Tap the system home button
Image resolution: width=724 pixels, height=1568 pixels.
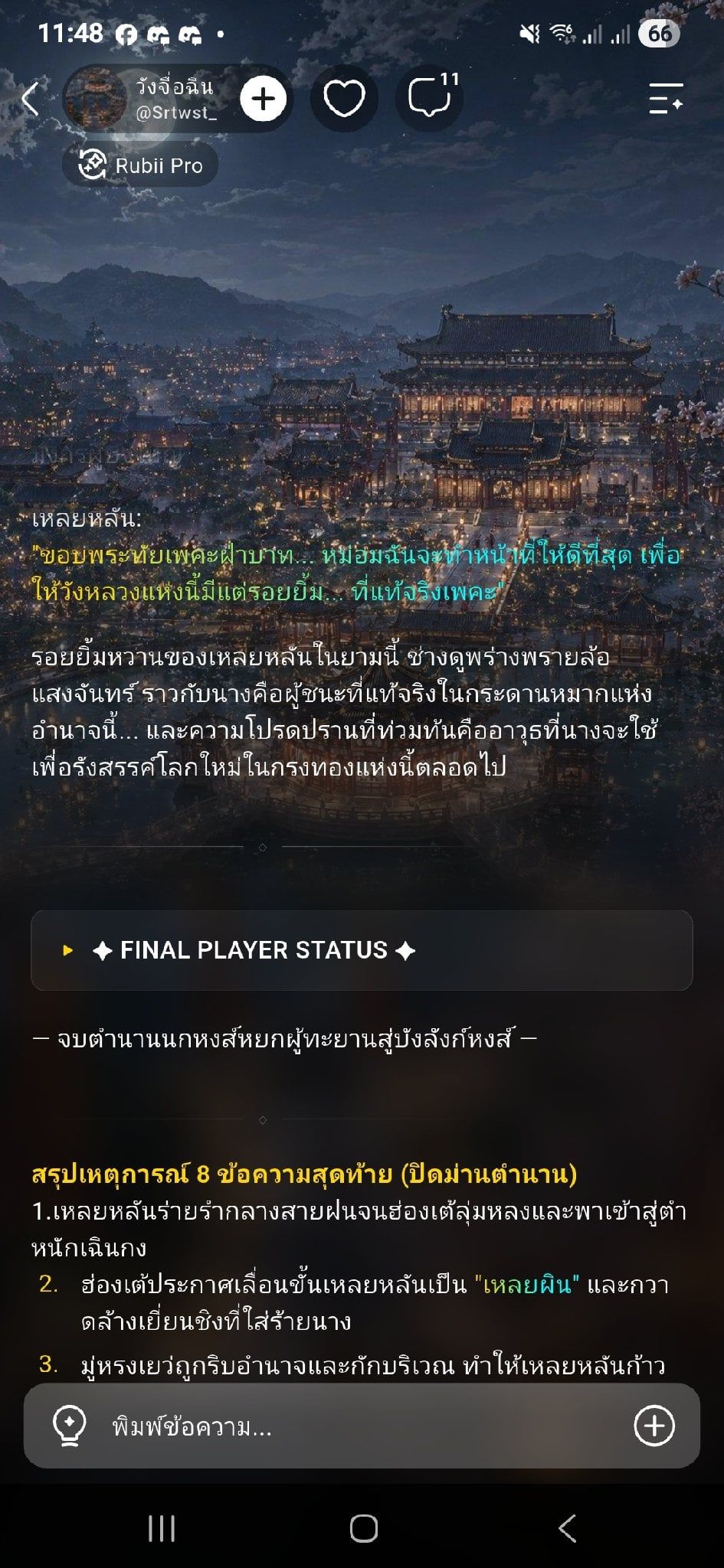point(363,1528)
